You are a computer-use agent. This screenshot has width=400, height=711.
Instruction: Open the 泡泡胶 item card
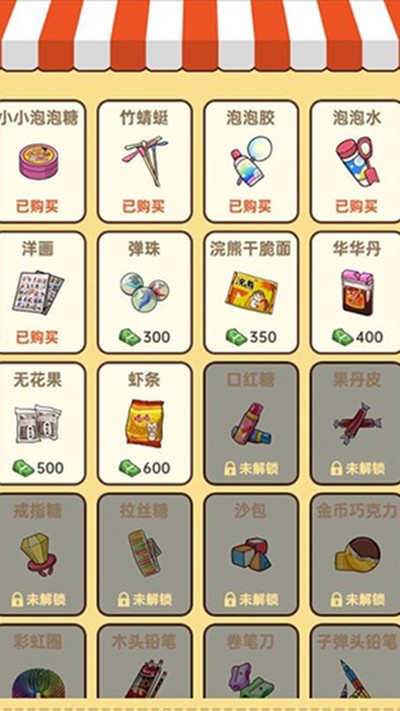click(251, 161)
